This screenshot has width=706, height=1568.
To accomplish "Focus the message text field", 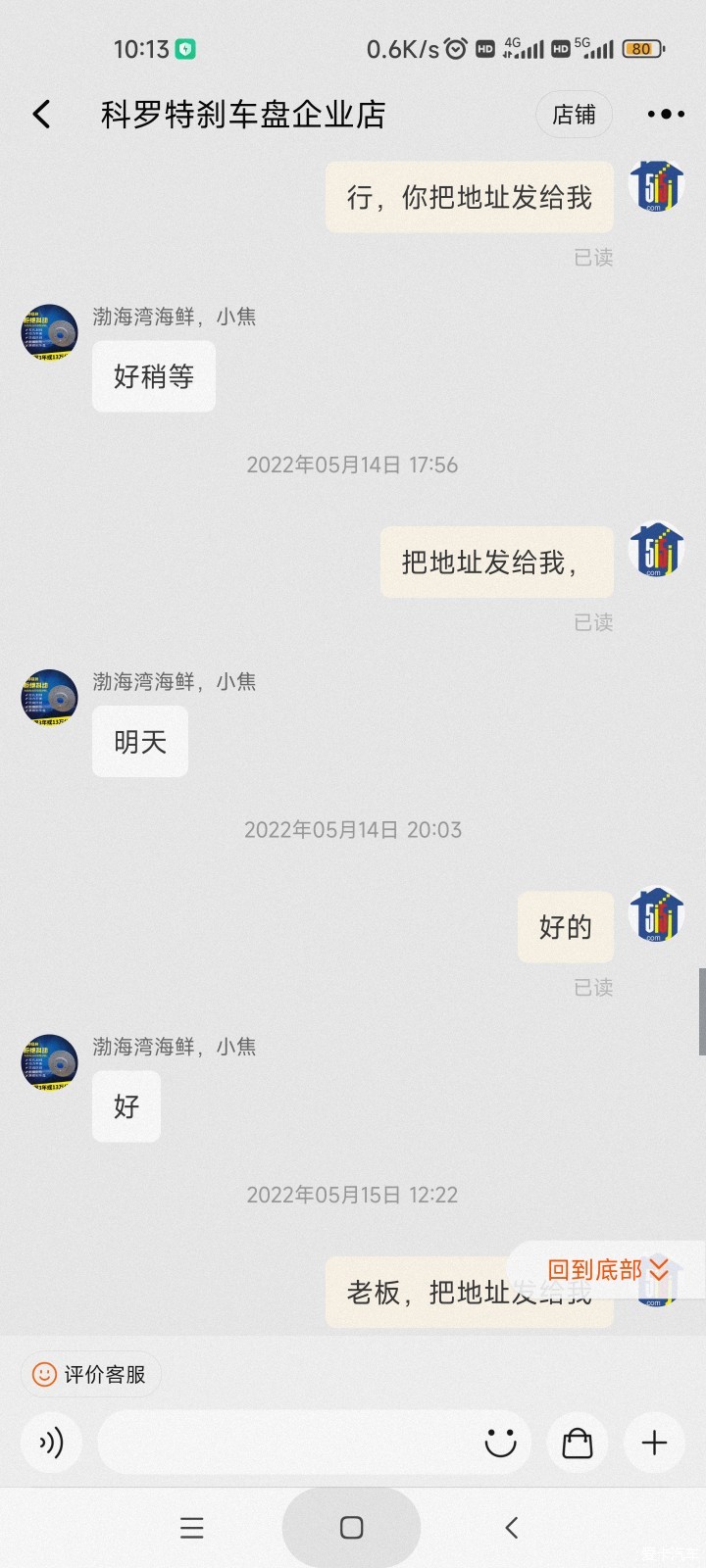I will pos(284,1443).
